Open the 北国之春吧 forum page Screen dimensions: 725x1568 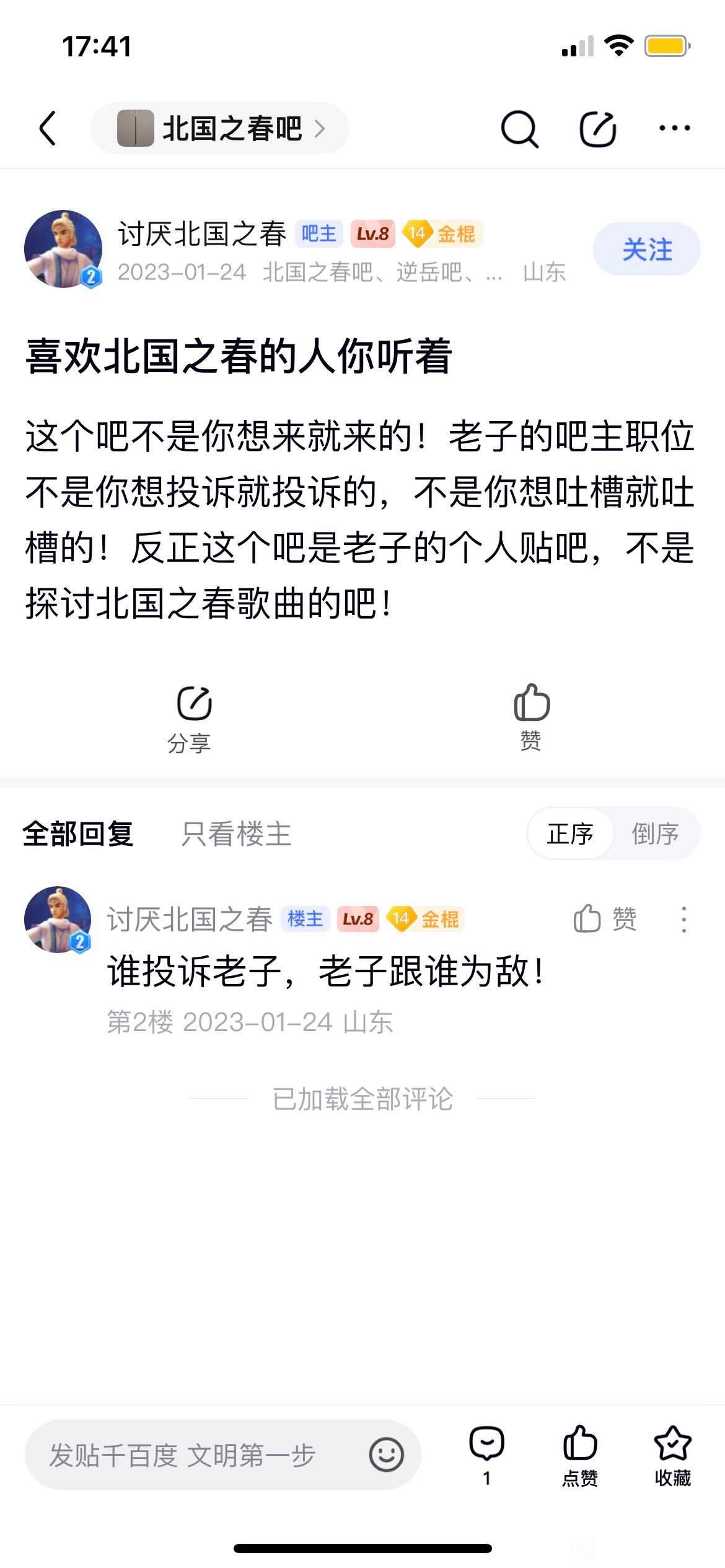[x=220, y=128]
